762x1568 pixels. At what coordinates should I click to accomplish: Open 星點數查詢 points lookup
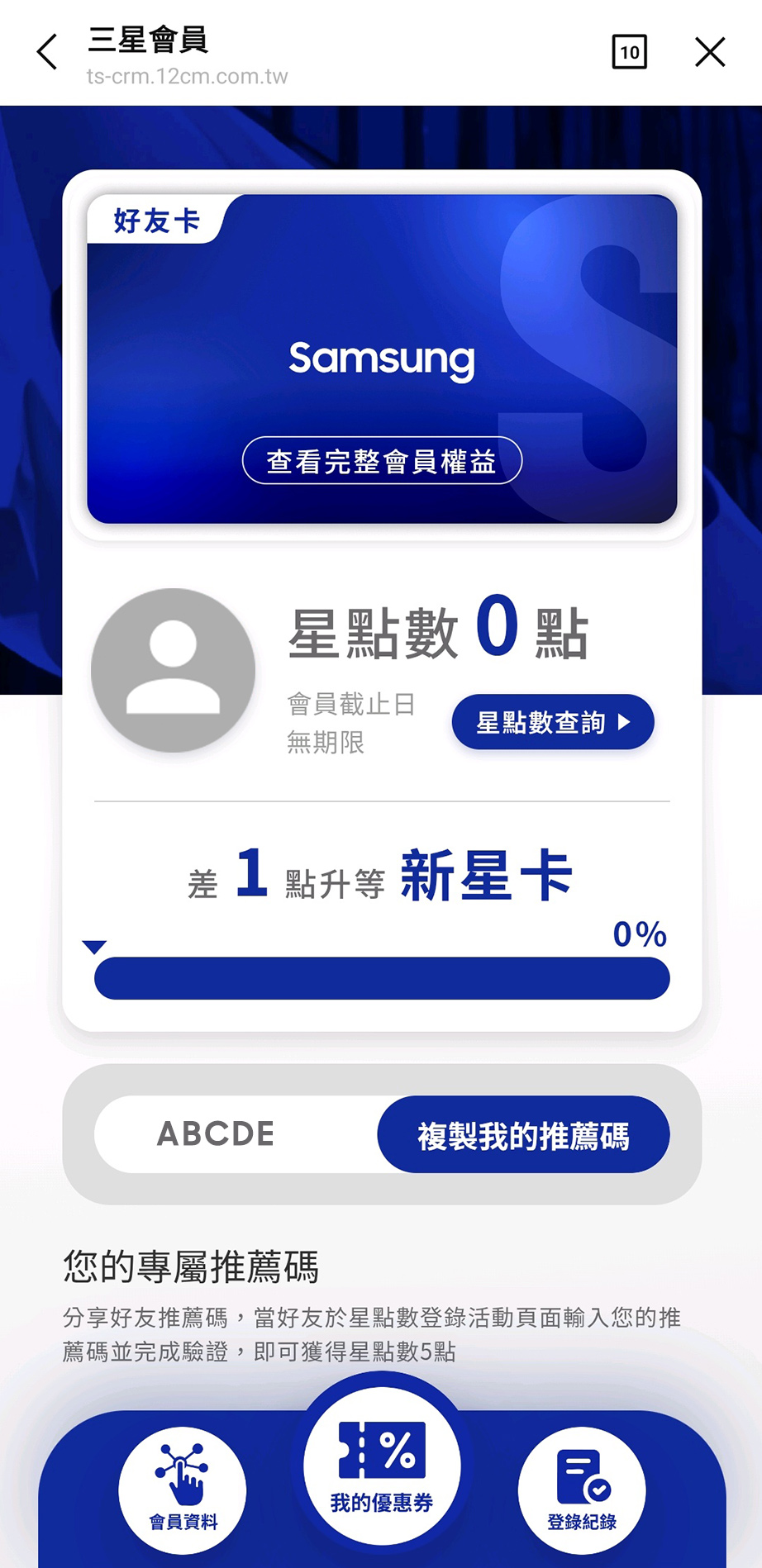coord(552,722)
